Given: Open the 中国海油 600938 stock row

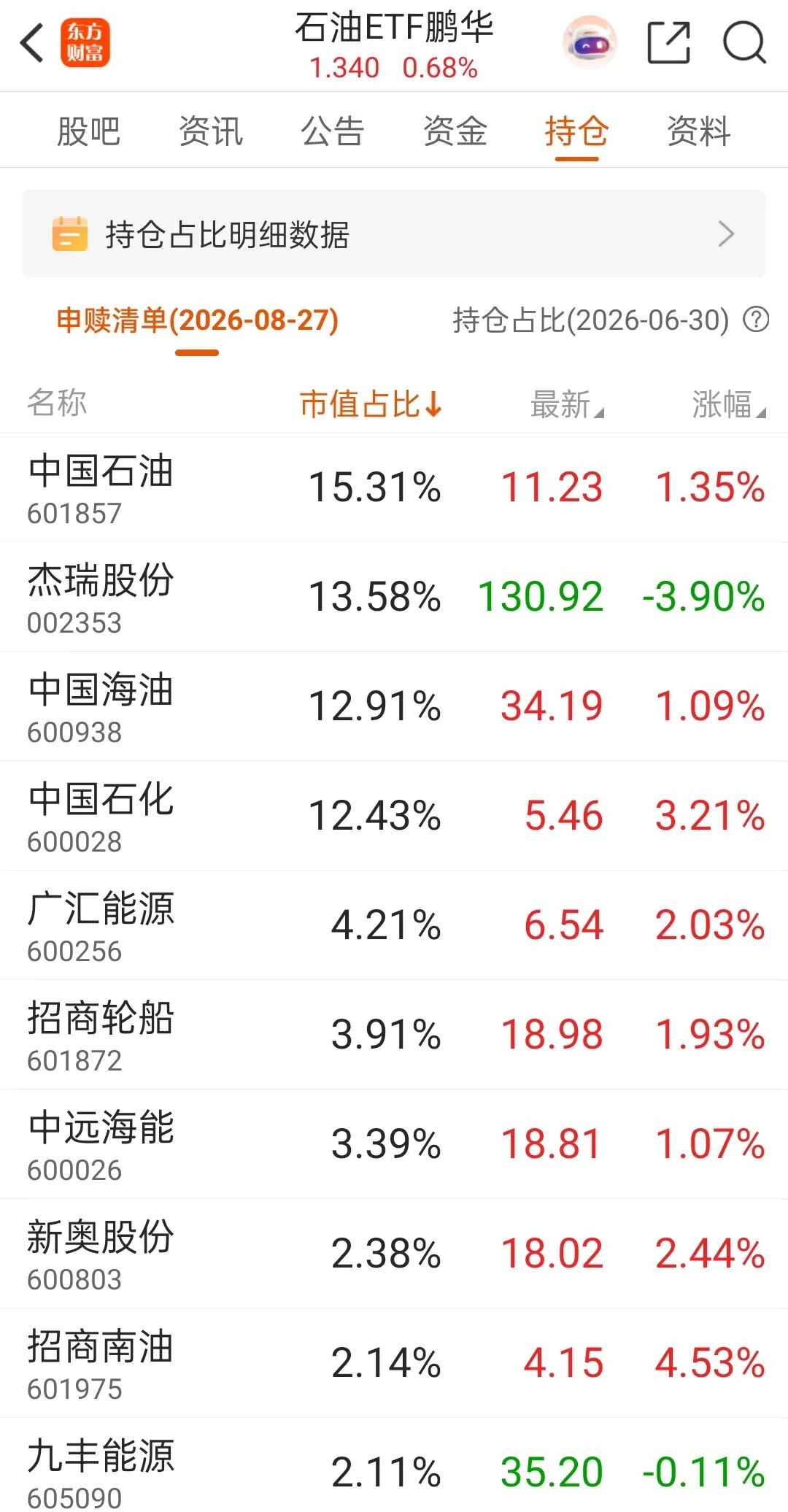Looking at the screenshot, I should (394, 706).
